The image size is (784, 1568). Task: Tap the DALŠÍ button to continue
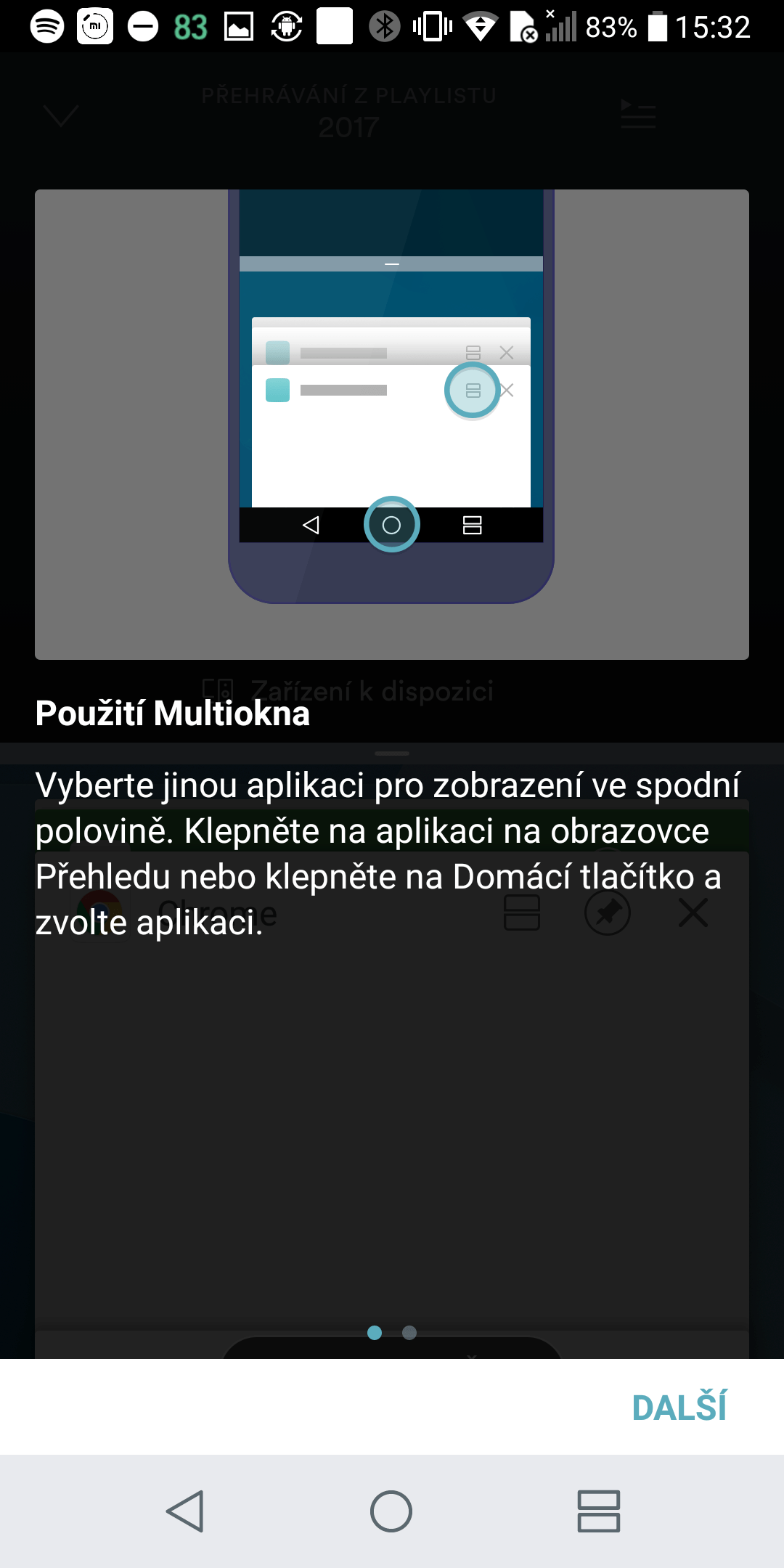point(679,1408)
